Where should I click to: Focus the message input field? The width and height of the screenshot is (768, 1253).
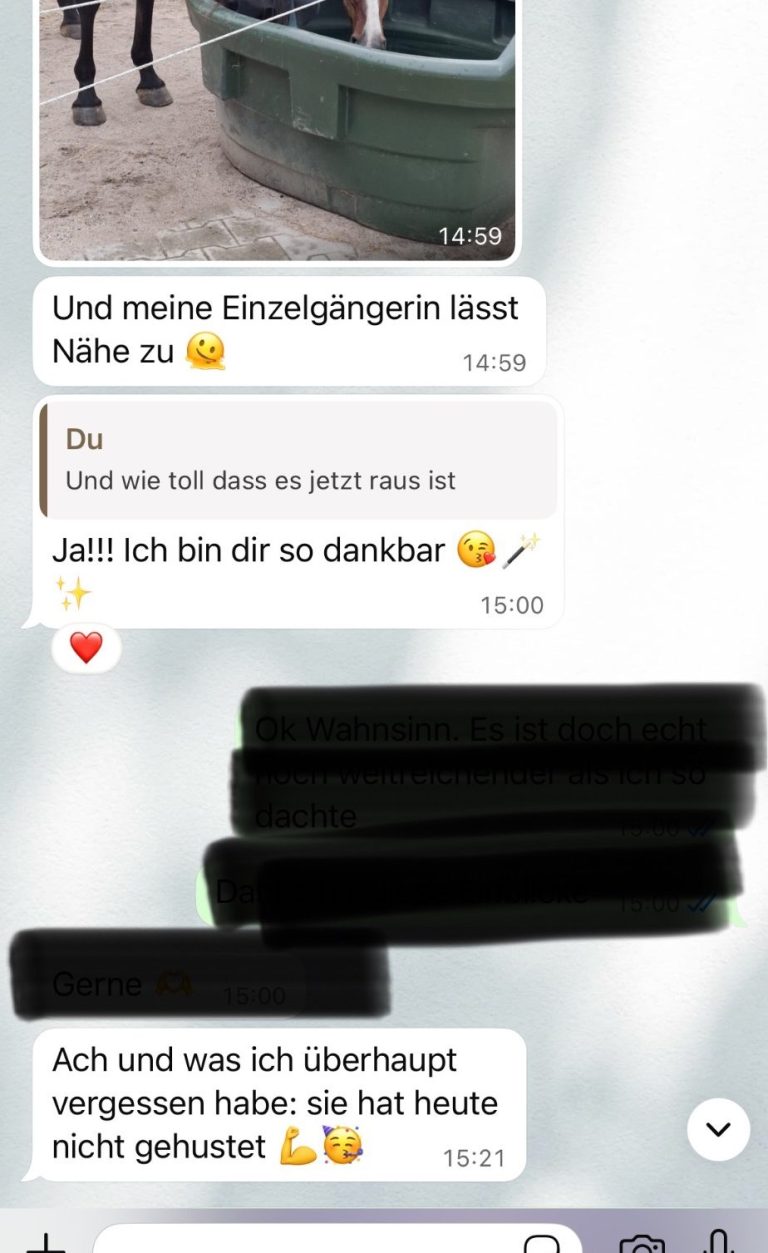(300, 1243)
